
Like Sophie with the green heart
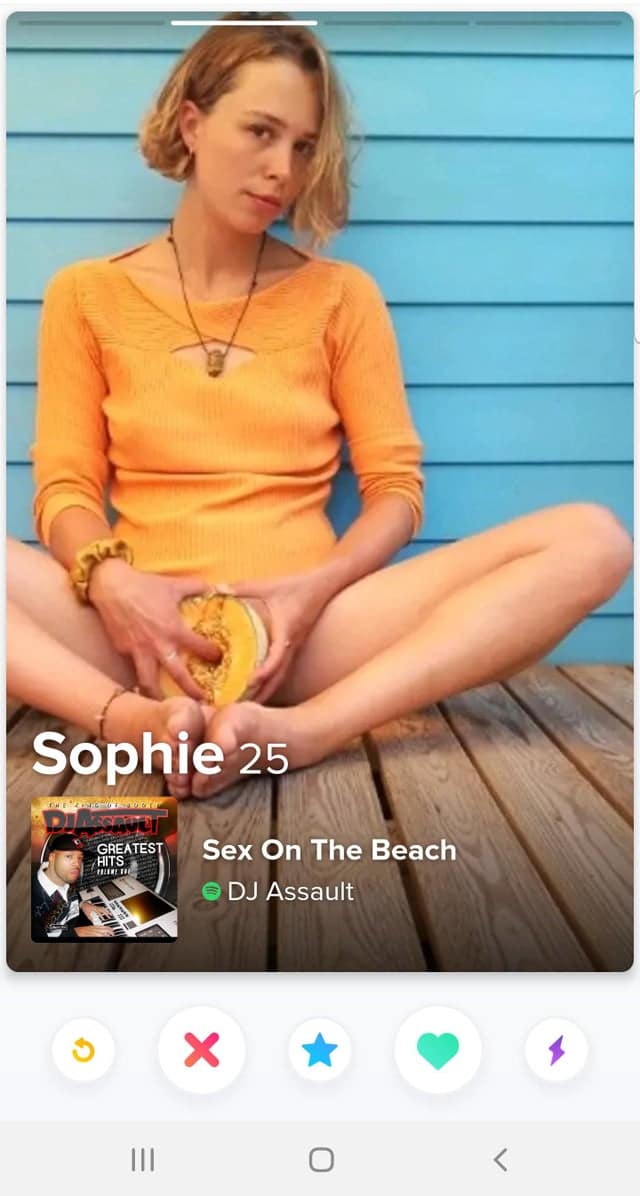pos(438,1050)
